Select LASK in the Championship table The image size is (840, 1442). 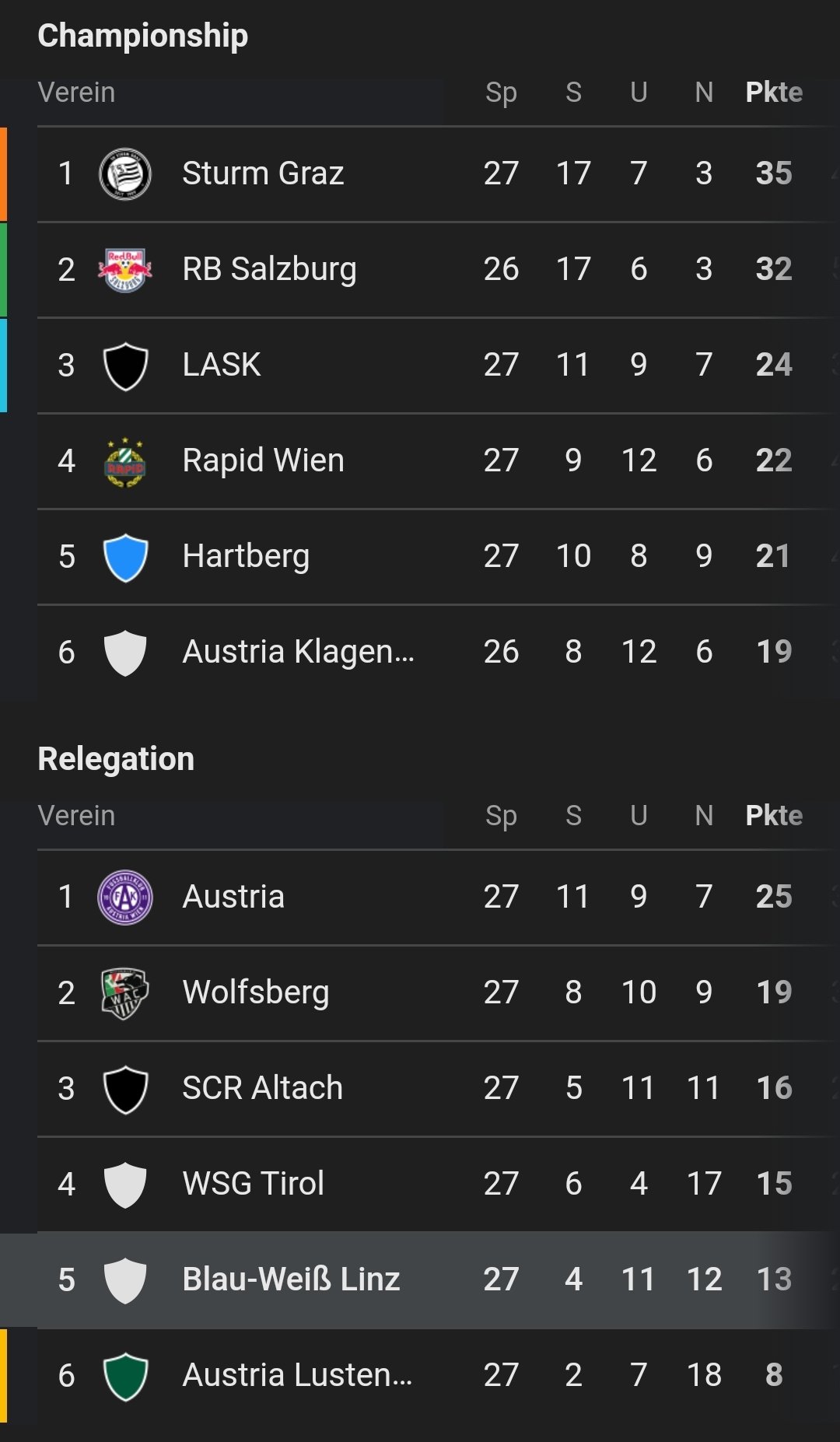tap(420, 365)
